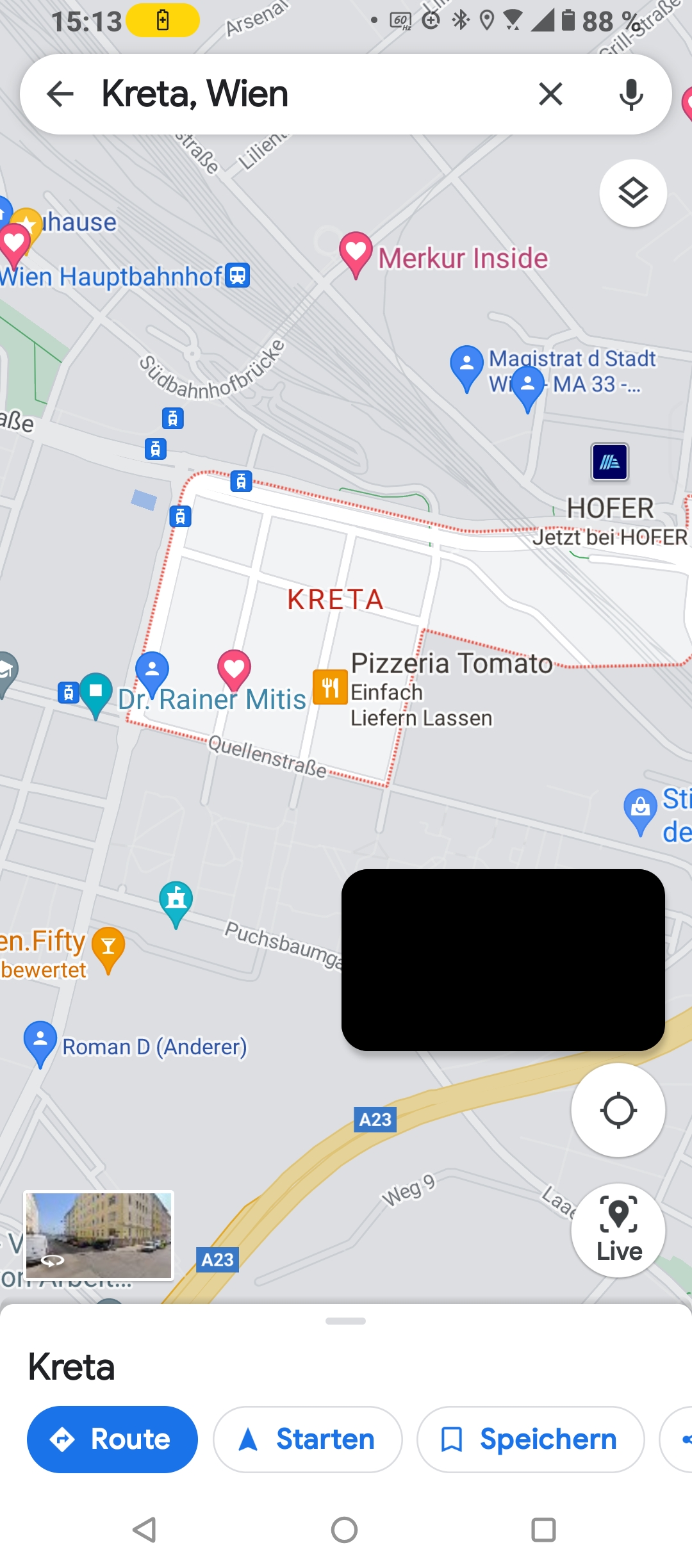Open the Street View thumbnail
The width and height of the screenshot is (692, 1568).
[99, 1236]
